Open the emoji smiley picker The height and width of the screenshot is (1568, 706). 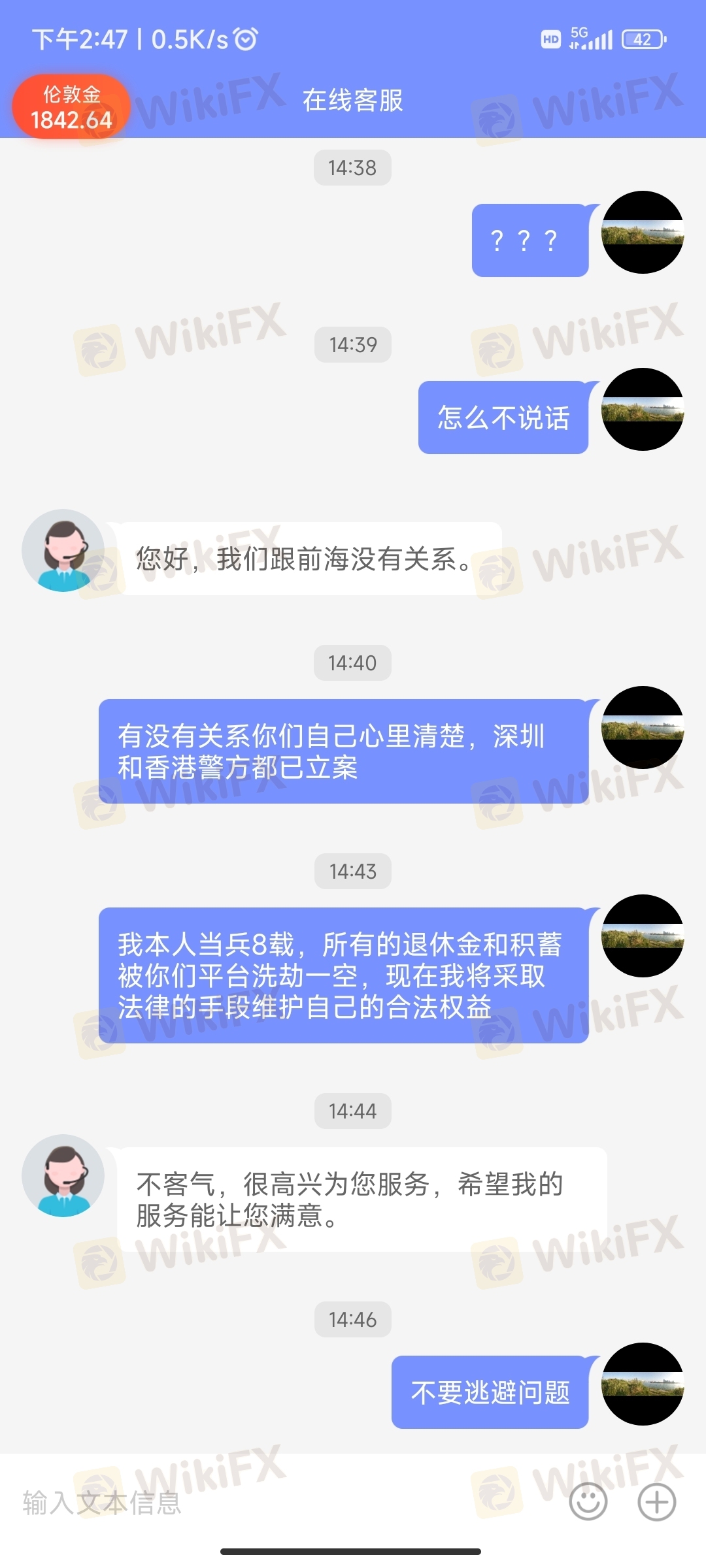(x=588, y=1501)
